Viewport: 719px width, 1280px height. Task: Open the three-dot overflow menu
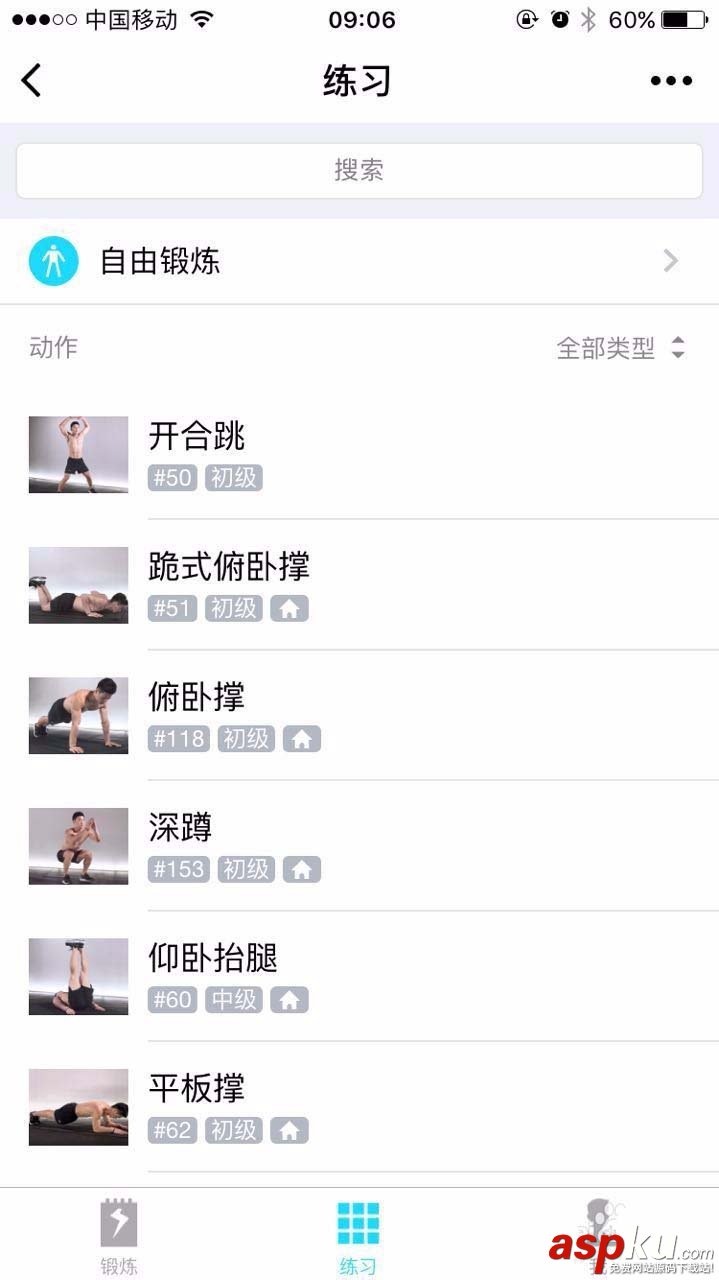click(x=671, y=81)
